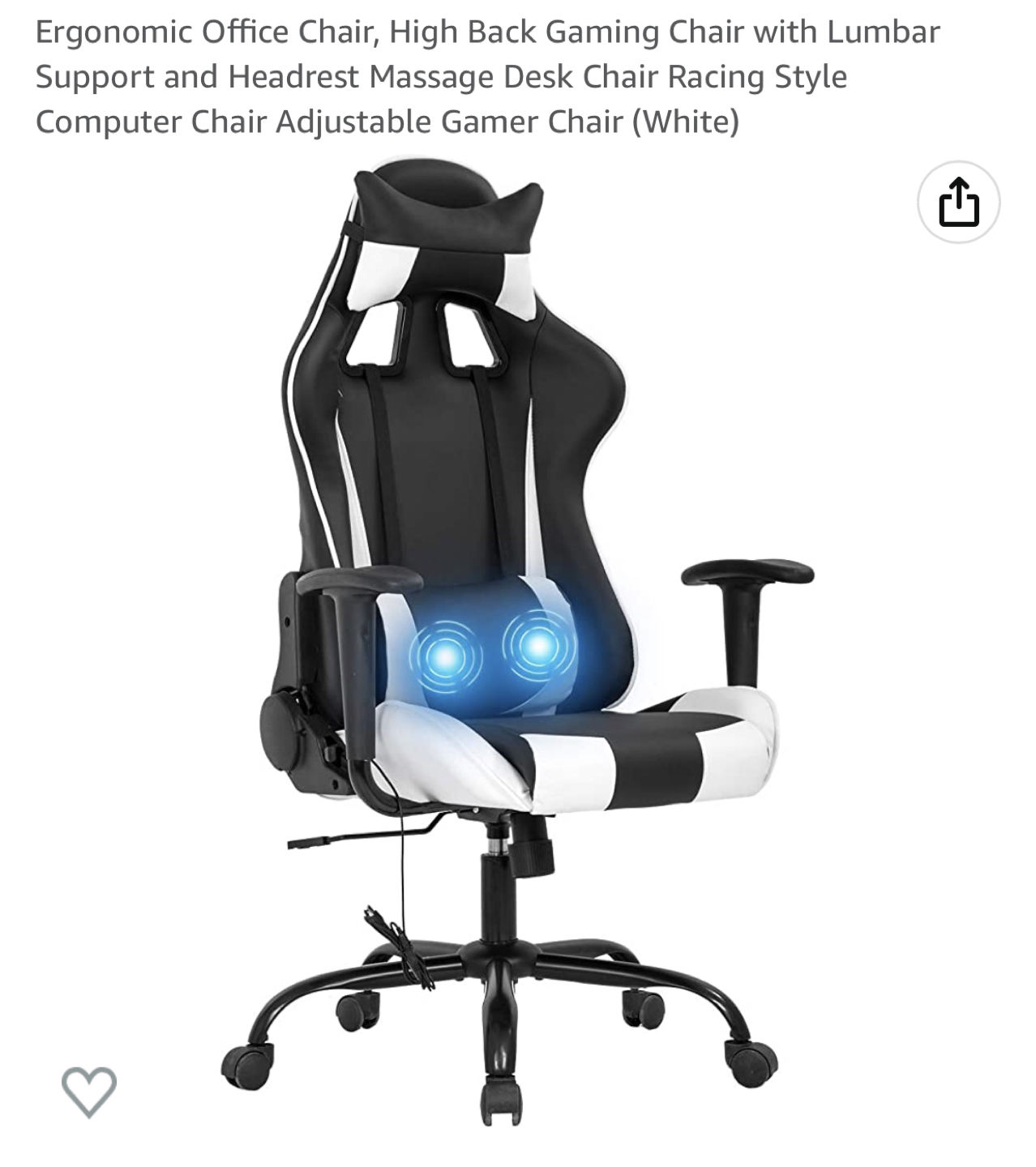Share this gaming chair listing

click(958, 203)
